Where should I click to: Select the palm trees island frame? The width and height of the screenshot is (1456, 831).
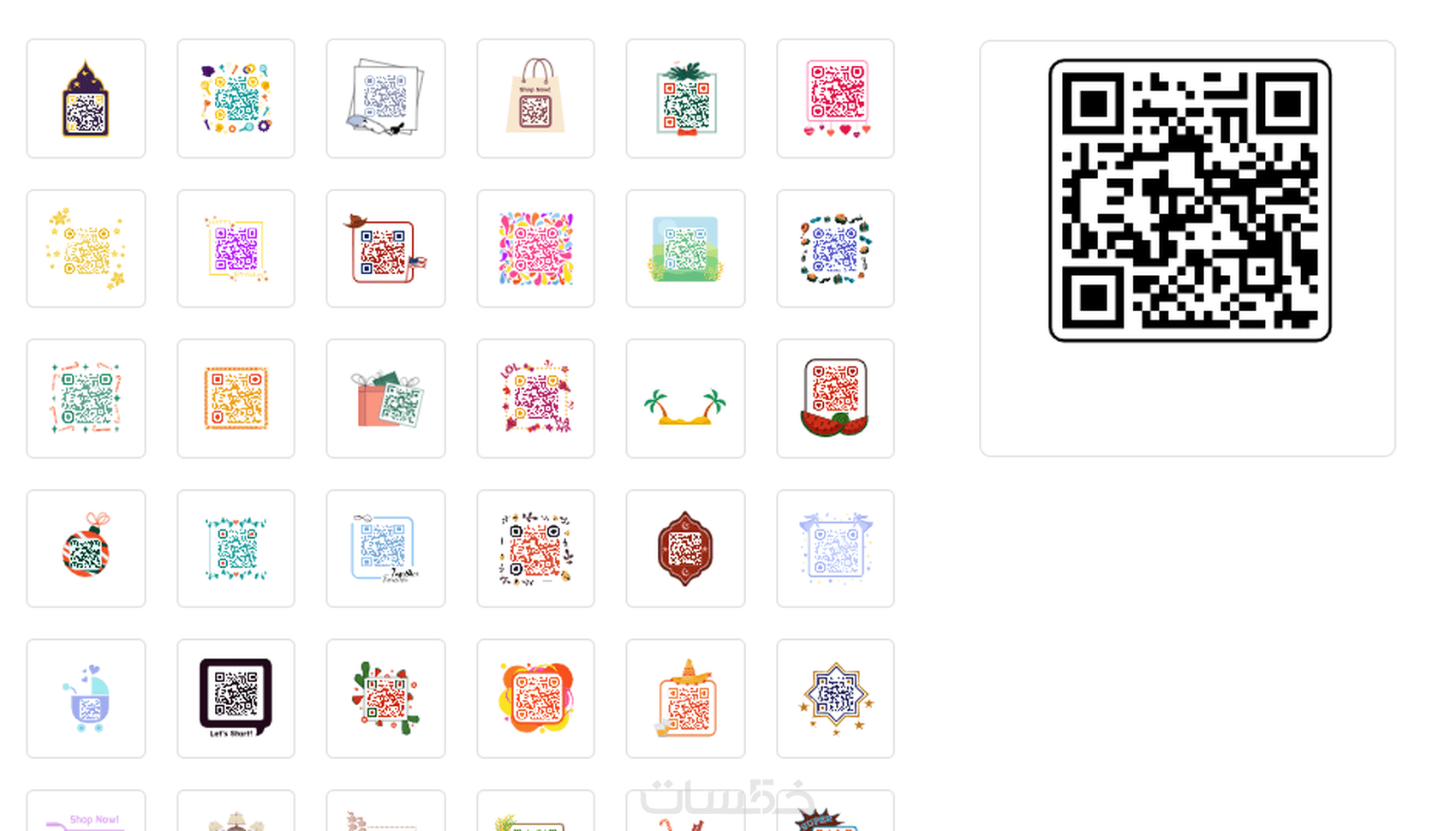click(x=685, y=398)
